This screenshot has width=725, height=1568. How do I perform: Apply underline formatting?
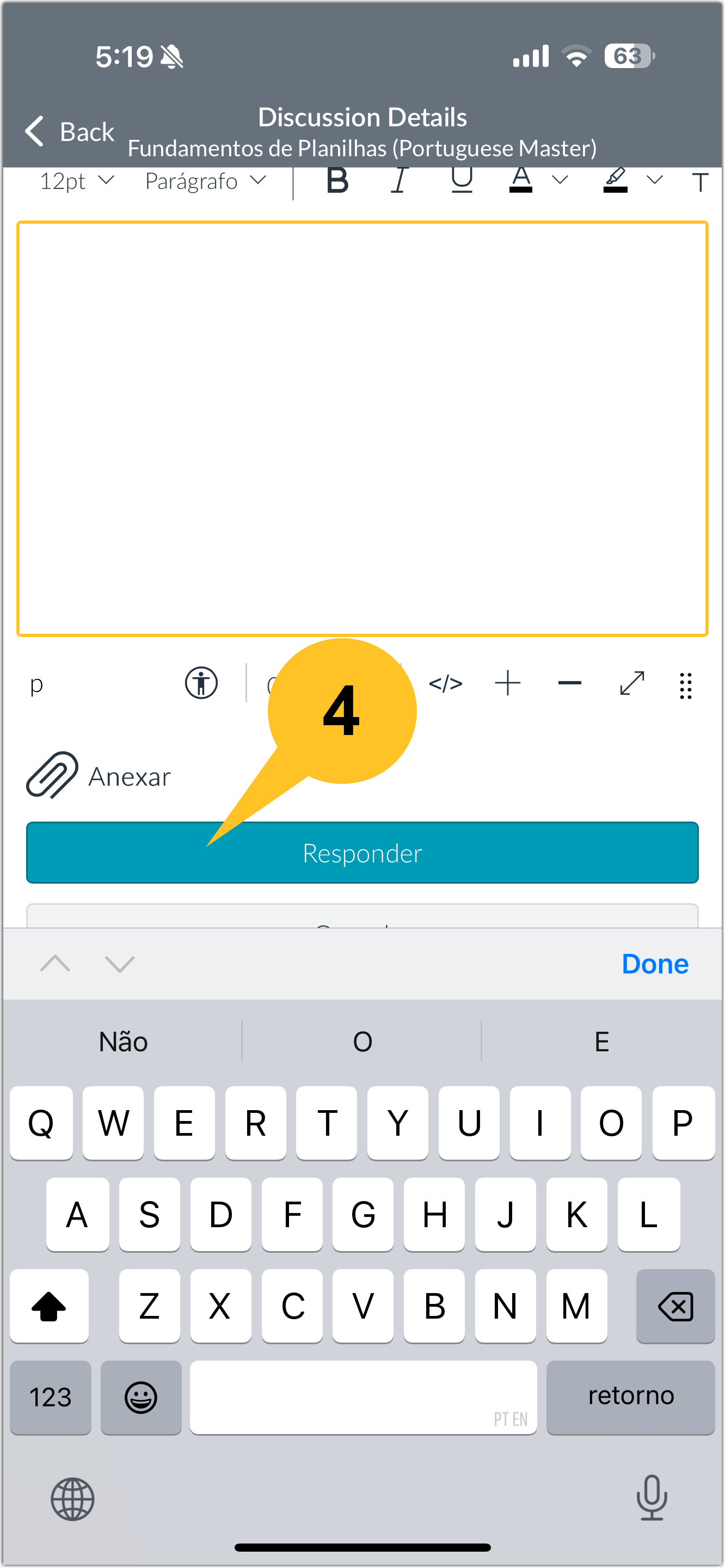(x=462, y=181)
